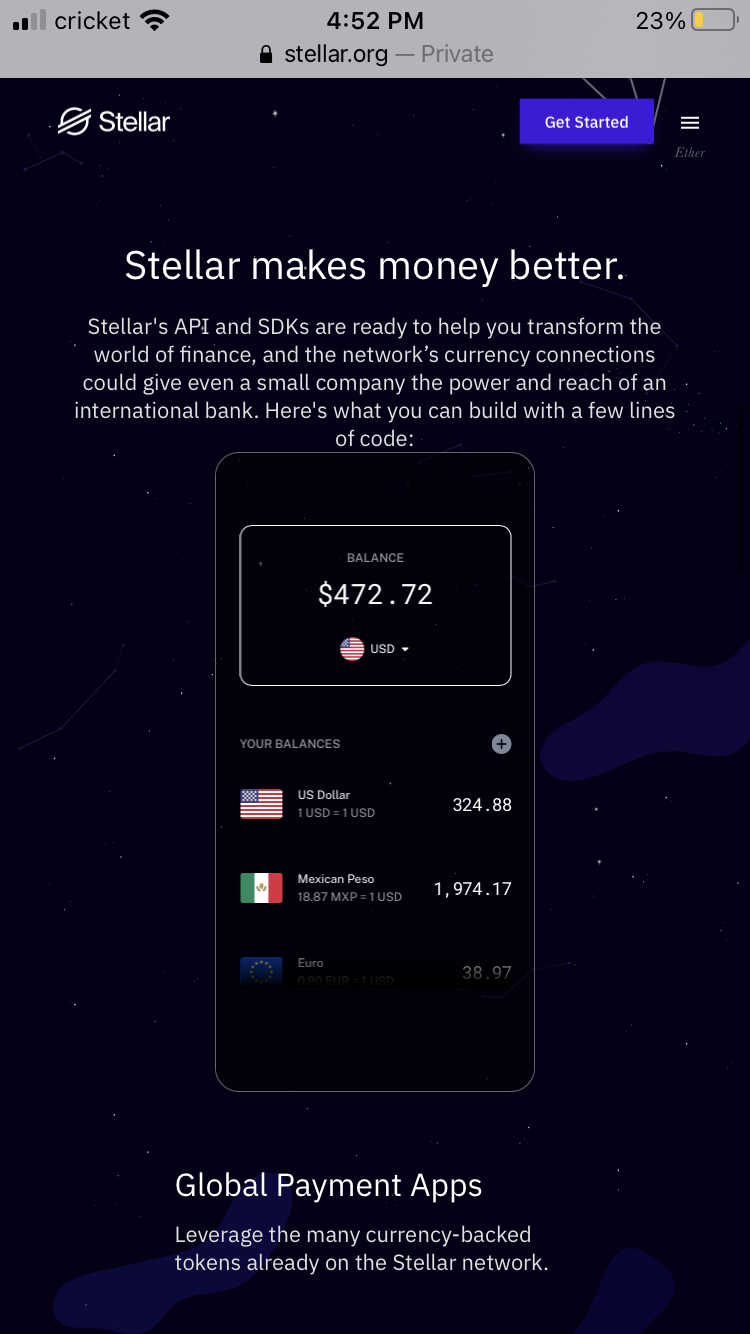Tap the Get Started button
The image size is (750, 1334).
pyautogui.click(x=586, y=122)
